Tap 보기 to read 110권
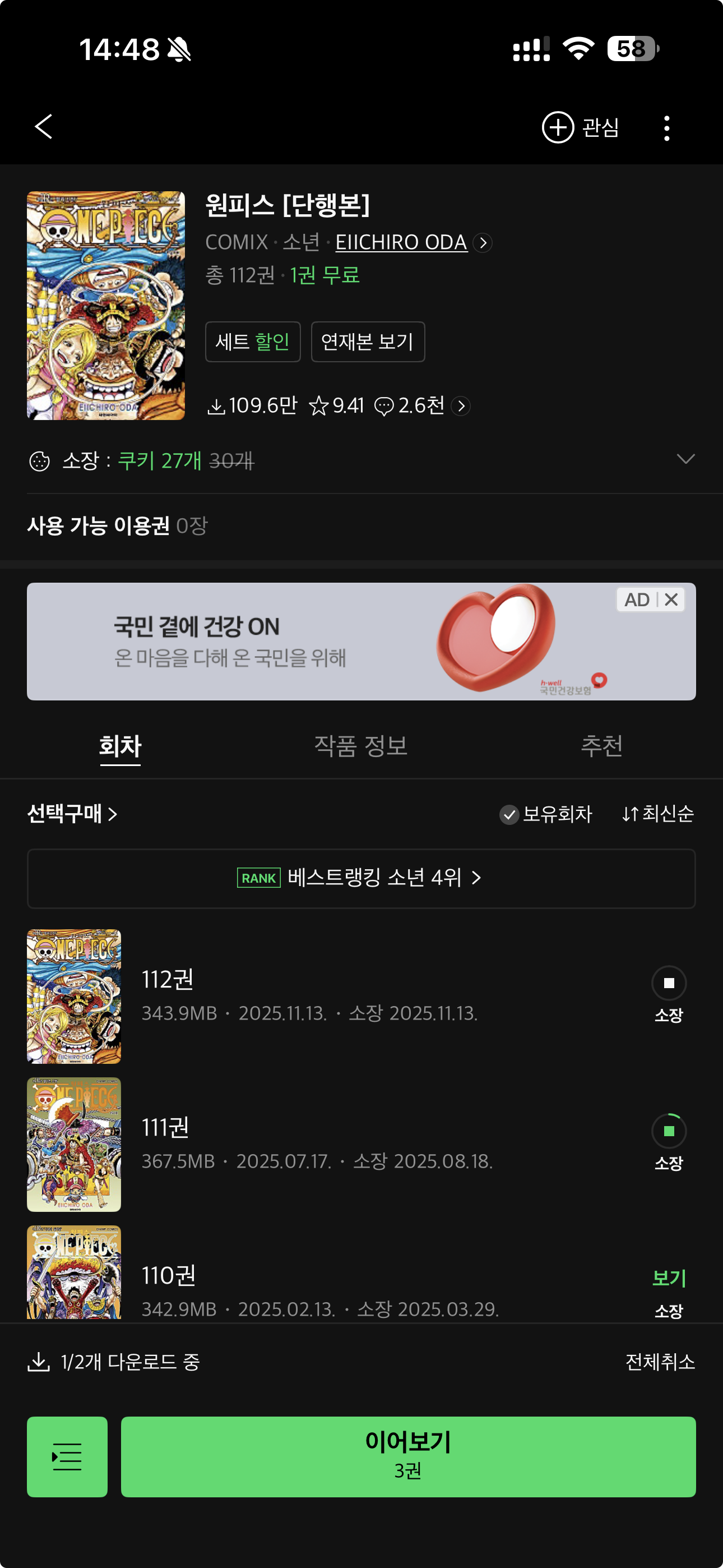The width and height of the screenshot is (723, 1568). coord(668,1278)
